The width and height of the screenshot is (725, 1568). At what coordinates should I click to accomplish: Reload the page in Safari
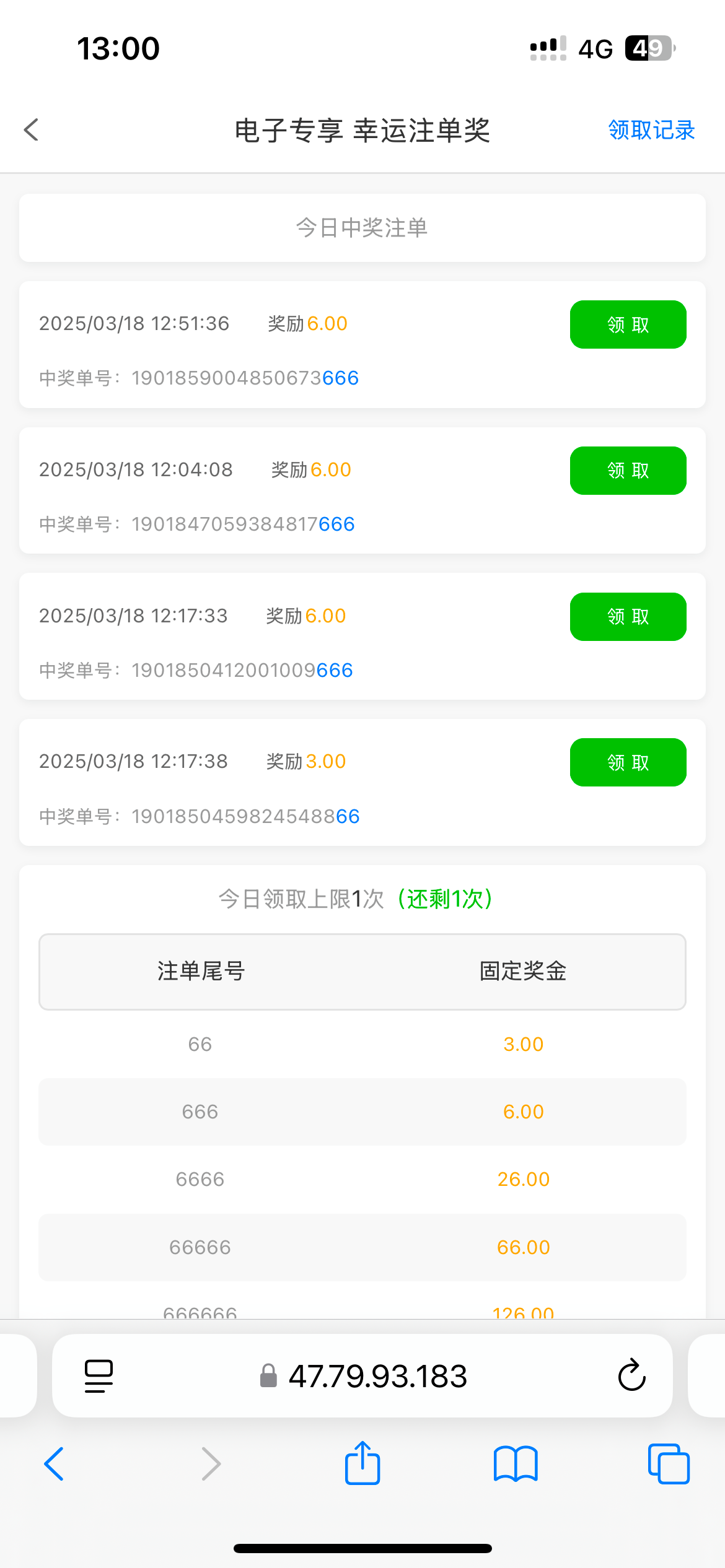pyautogui.click(x=631, y=1375)
